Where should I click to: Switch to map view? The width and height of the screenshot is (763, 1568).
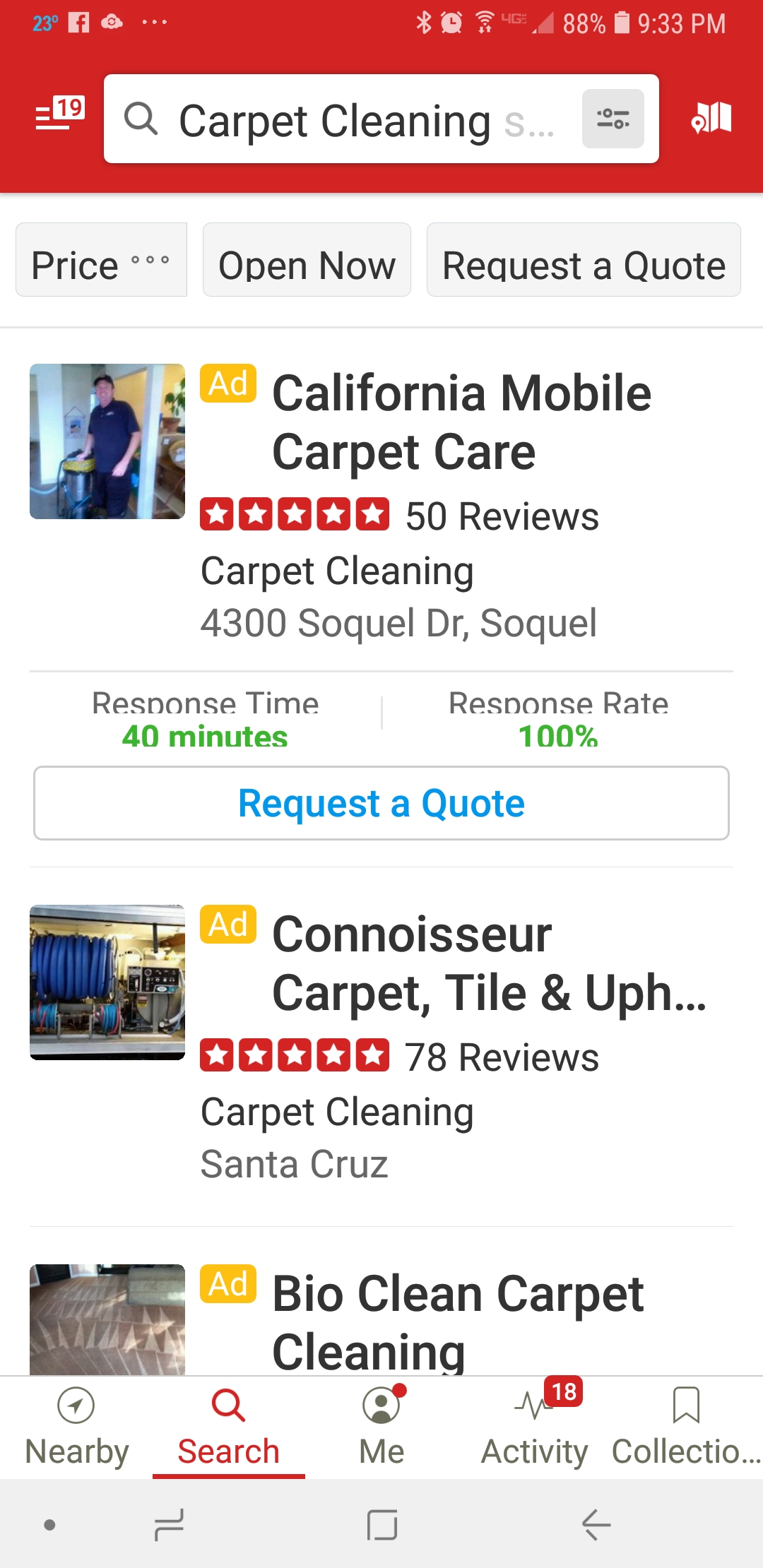click(712, 117)
